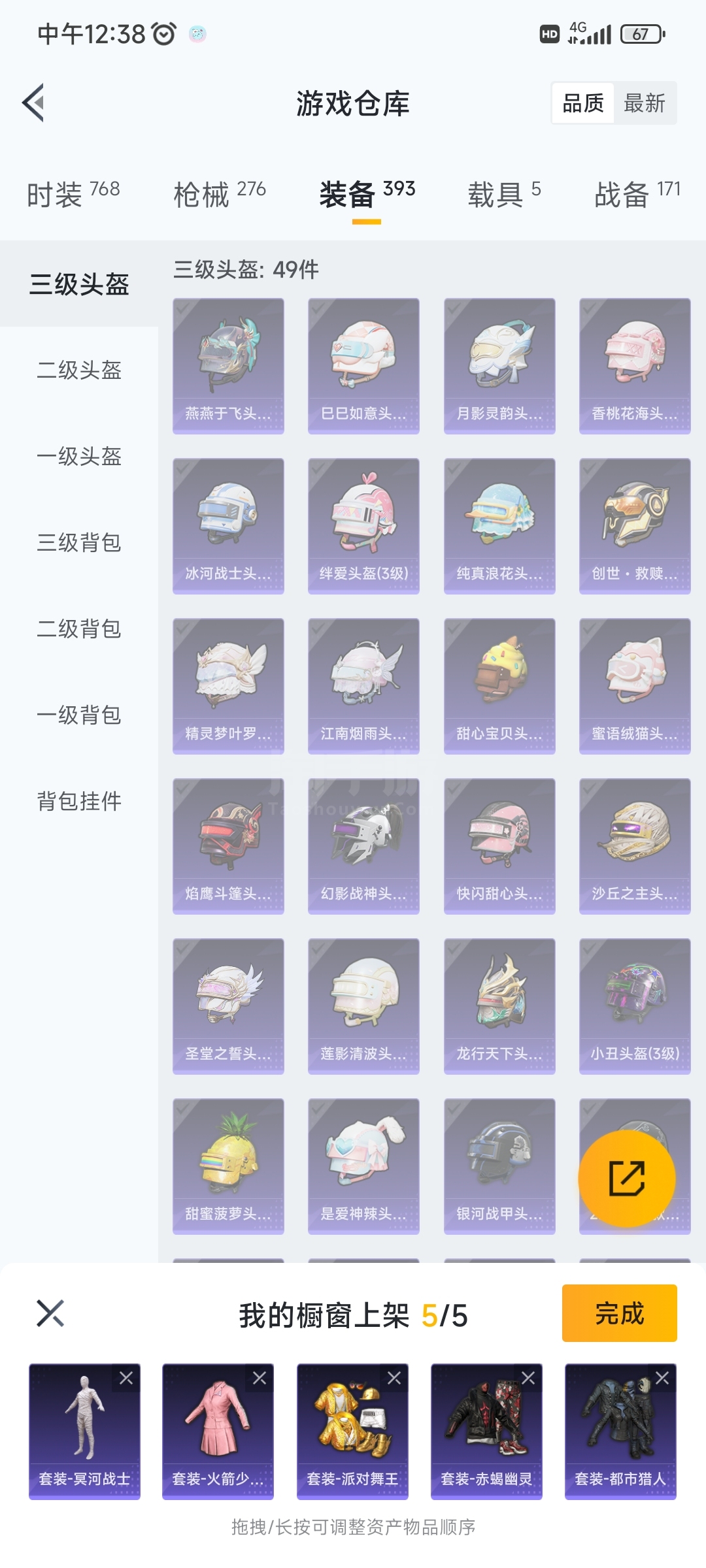Remove 套装-都市猎人 from the showcase

662,1379
